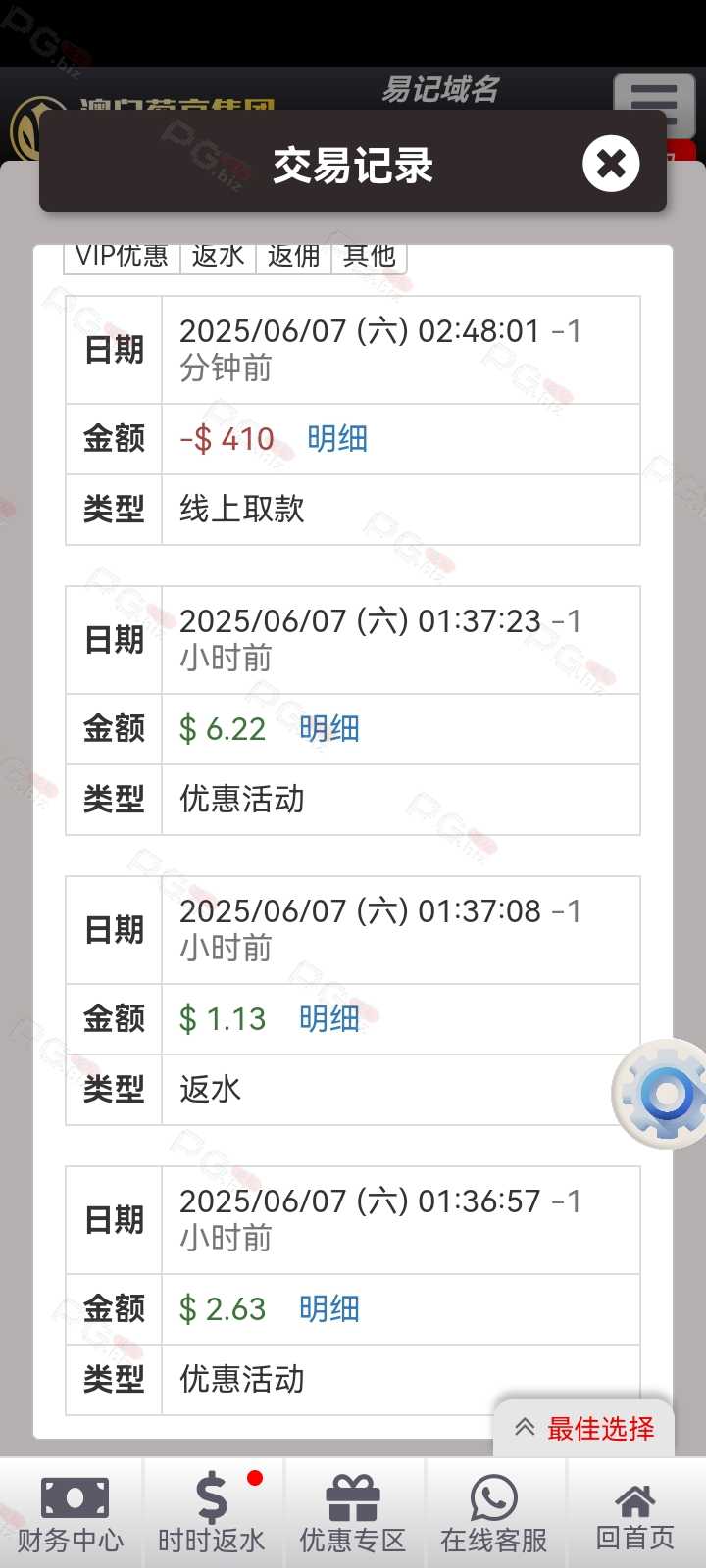Viewport: 706px width, 1568px height.
Task: Check 明细 for the $1.13 rebate
Action: pyautogui.click(x=329, y=1019)
